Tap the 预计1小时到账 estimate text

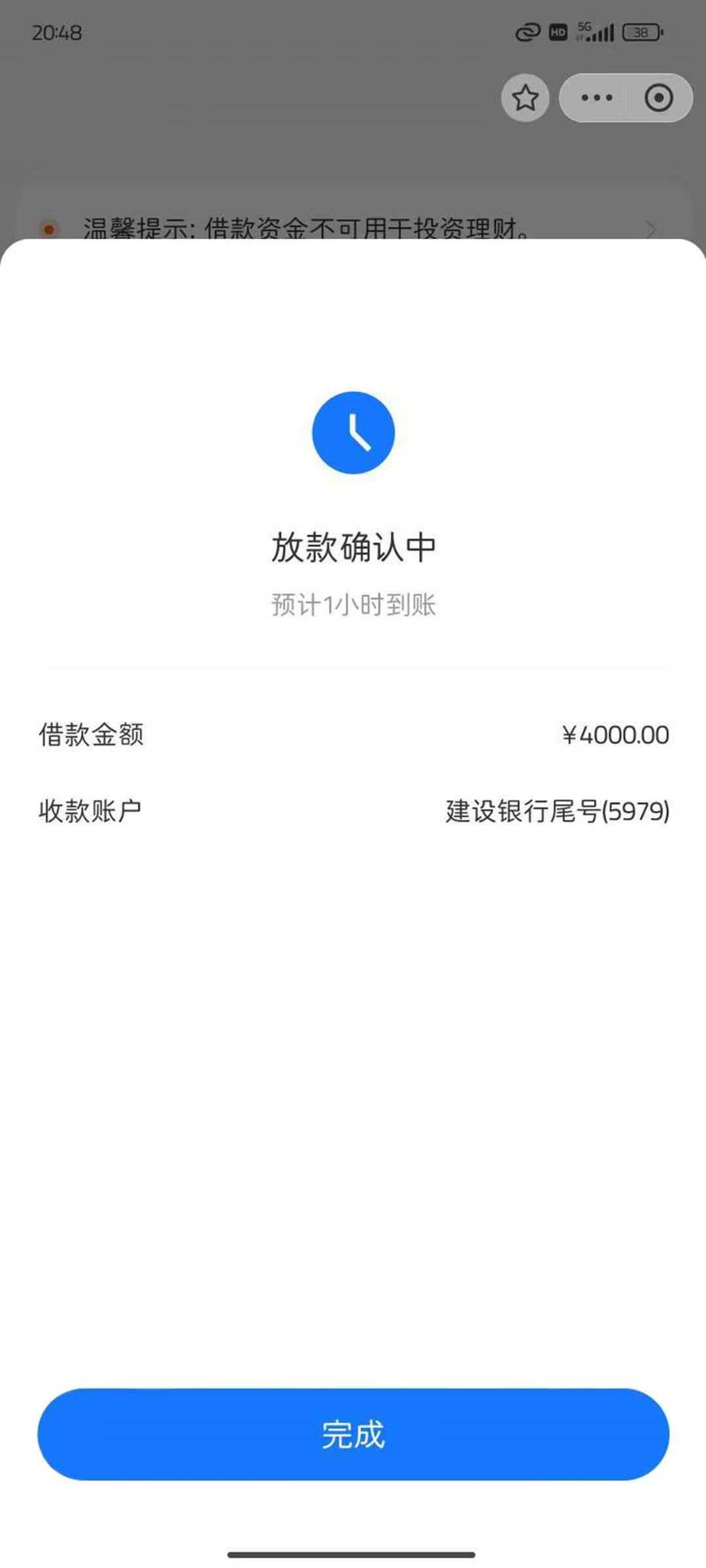[x=353, y=604]
